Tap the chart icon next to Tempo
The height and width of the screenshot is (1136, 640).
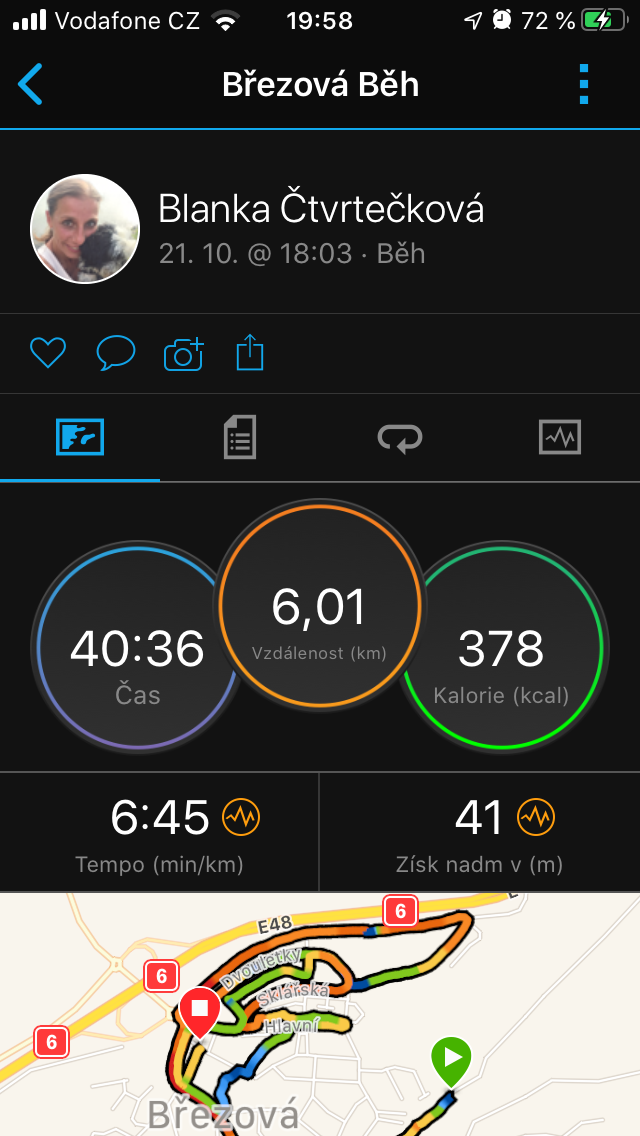[241, 818]
